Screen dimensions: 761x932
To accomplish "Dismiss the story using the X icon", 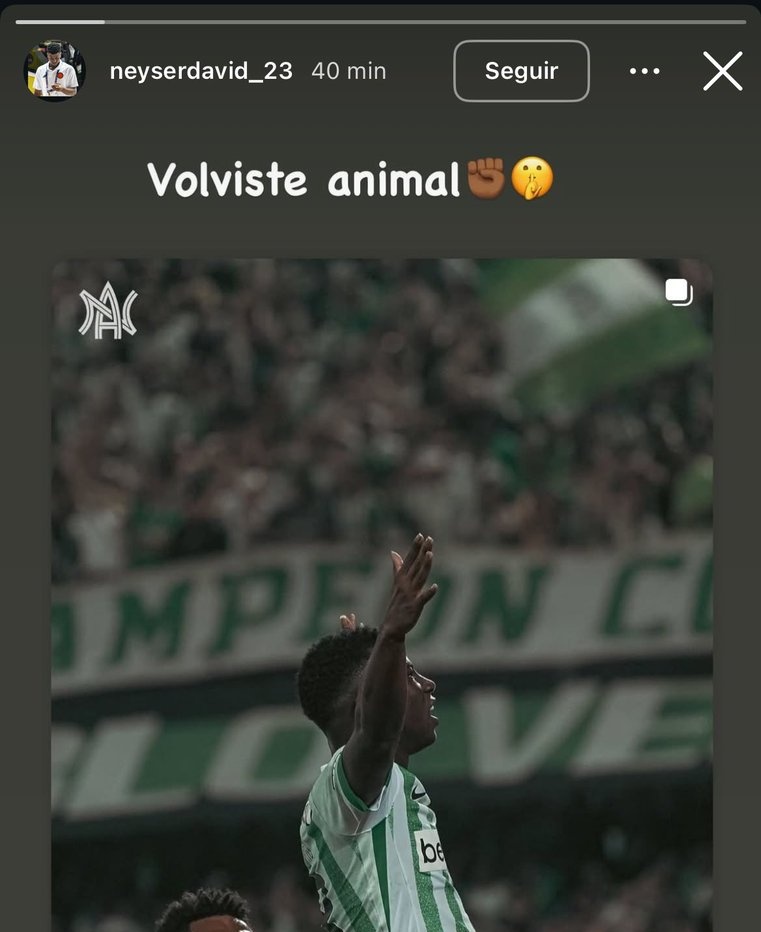I will click(722, 70).
